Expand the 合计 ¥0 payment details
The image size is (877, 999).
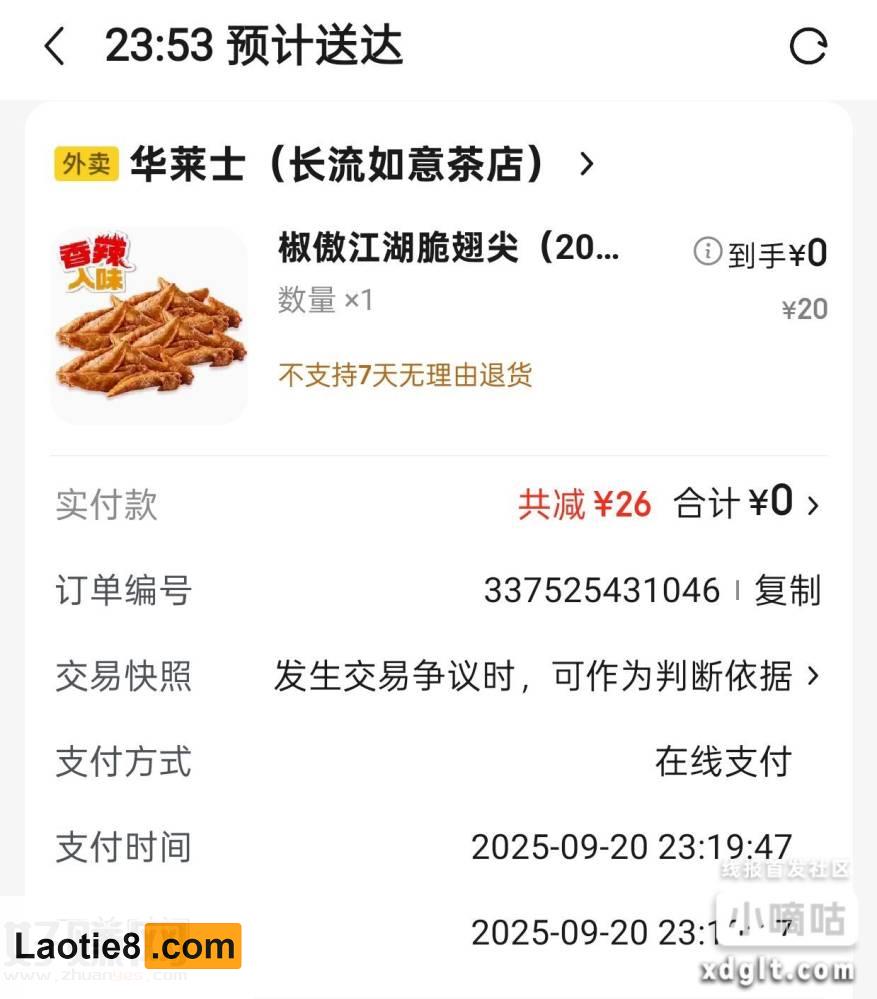click(746, 504)
